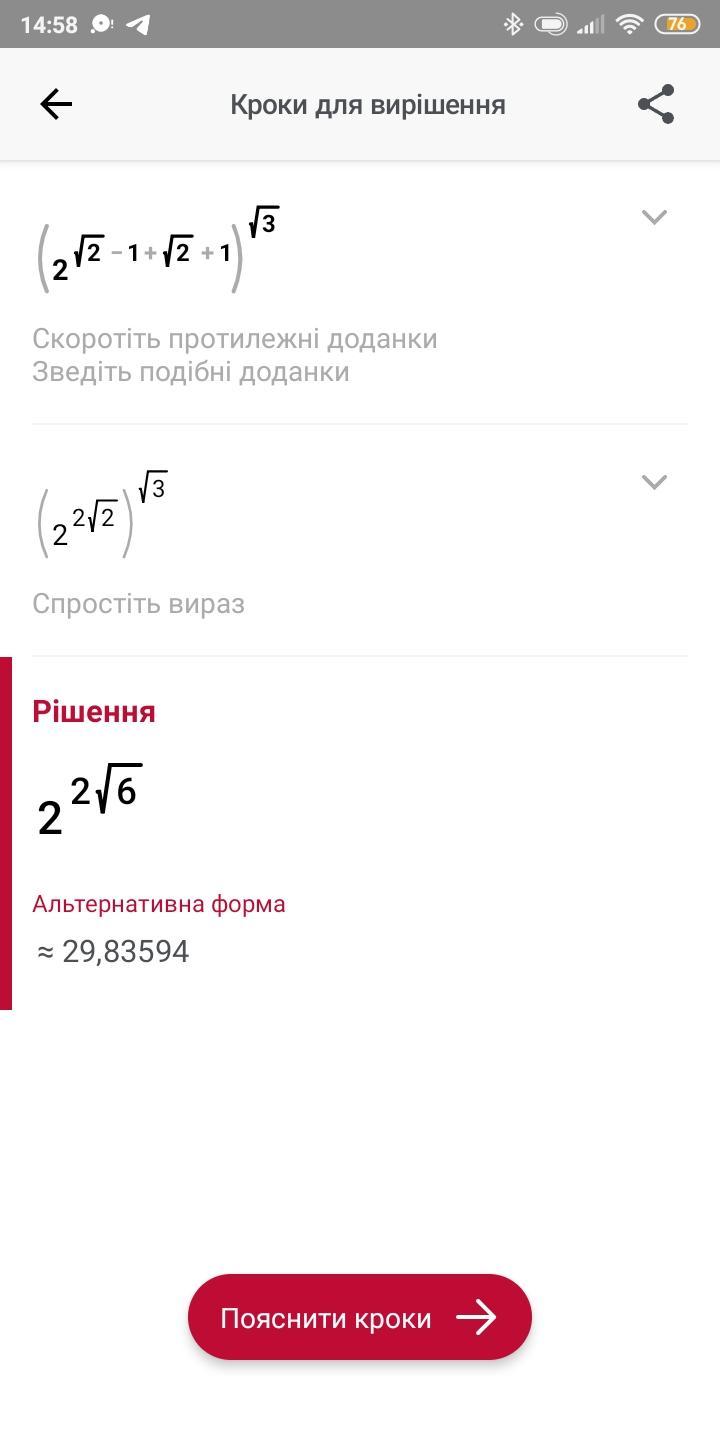Tap the 'Пояснити кроки' button

[360, 1317]
